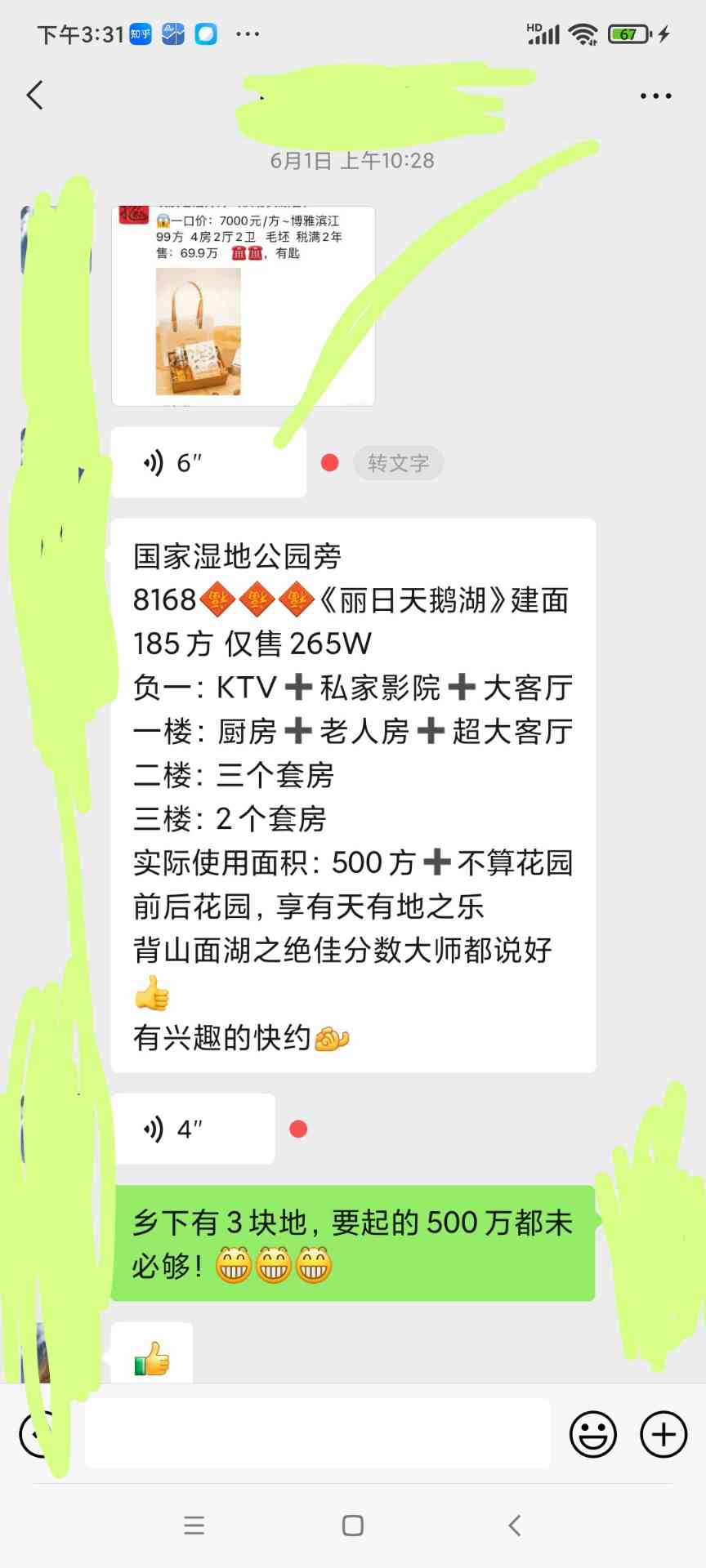Go back to the chat list
The image size is (706, 1568).
(35, 96)
